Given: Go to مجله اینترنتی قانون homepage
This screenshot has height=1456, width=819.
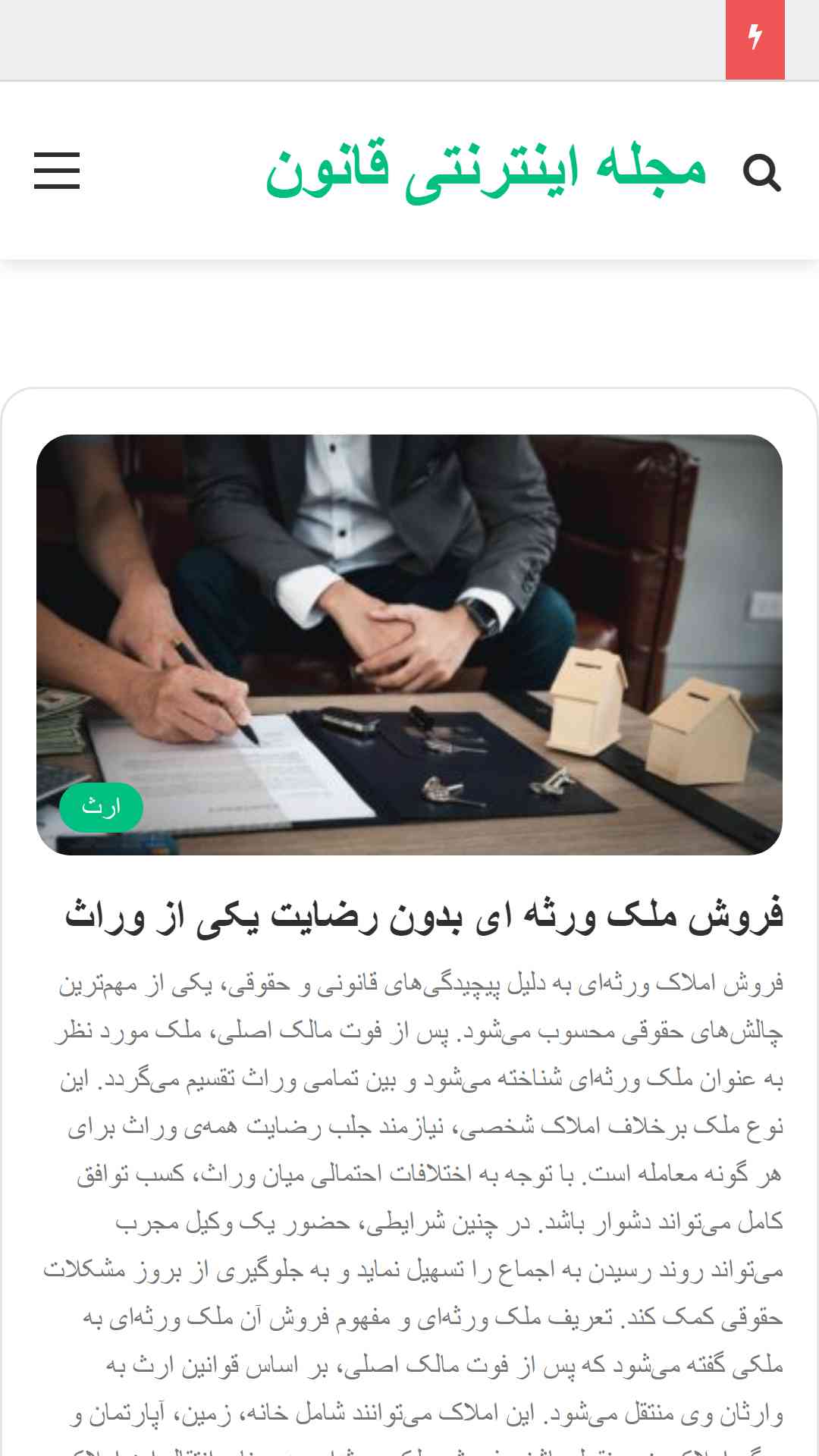Looking at the screenshot, I should coord(485,171).
